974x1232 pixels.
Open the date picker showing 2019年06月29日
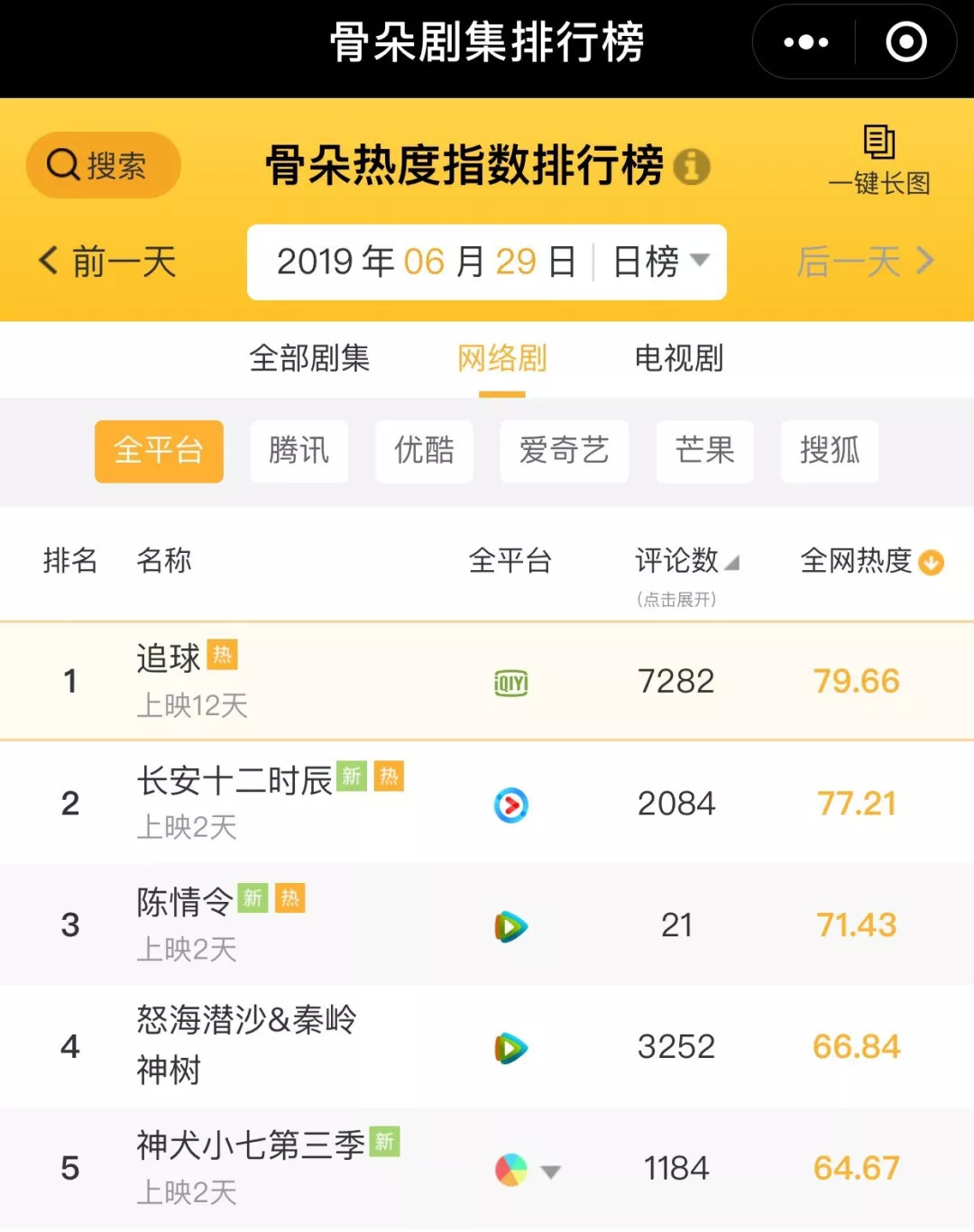pos(426,262)
